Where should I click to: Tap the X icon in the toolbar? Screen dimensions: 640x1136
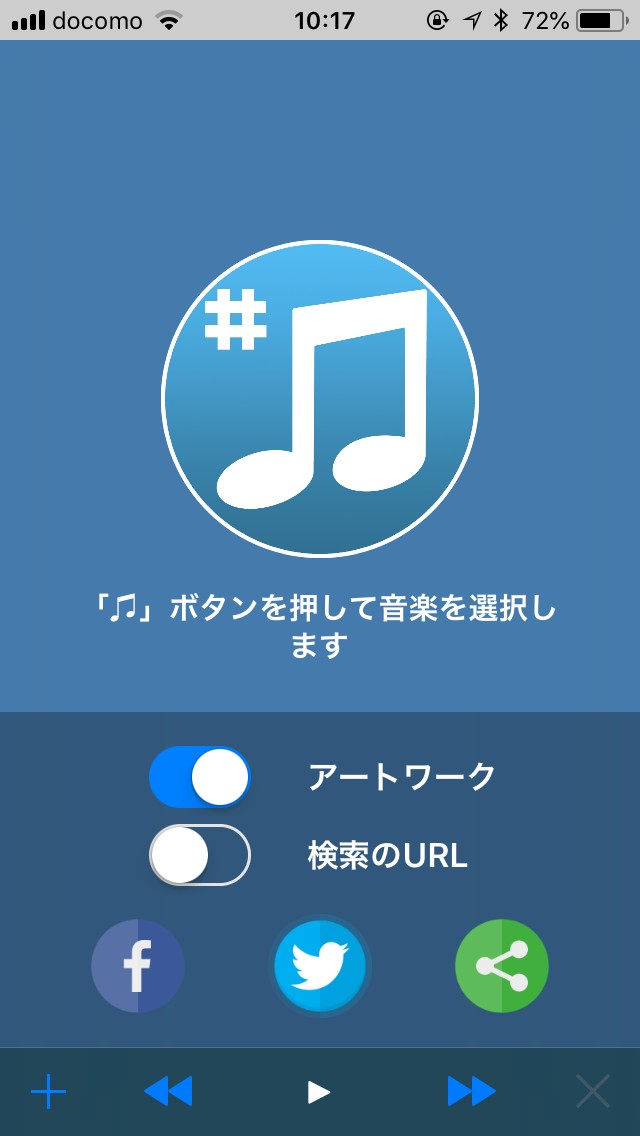point(592,1092)
